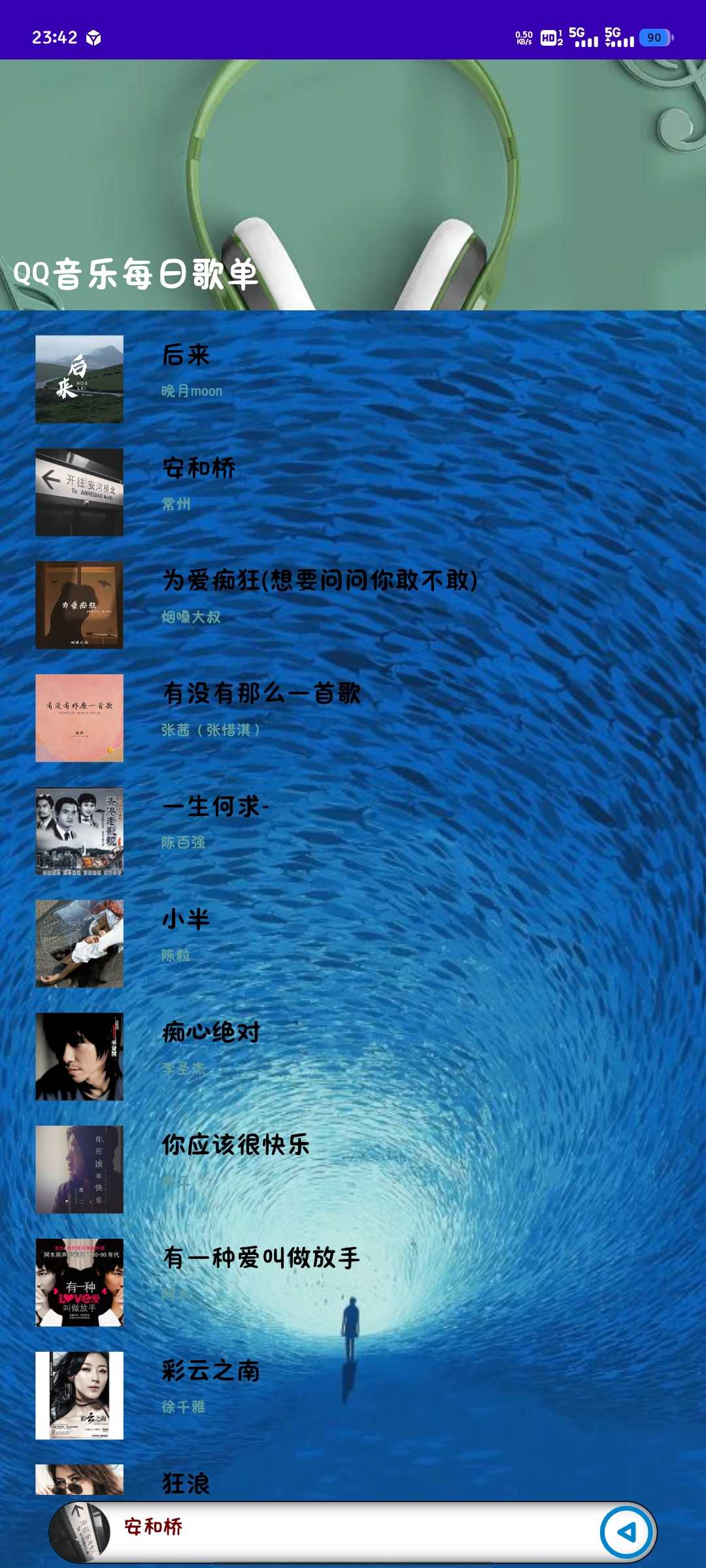
Task: Tap the play button in the mini player
Action: (x=626, y=1532)
